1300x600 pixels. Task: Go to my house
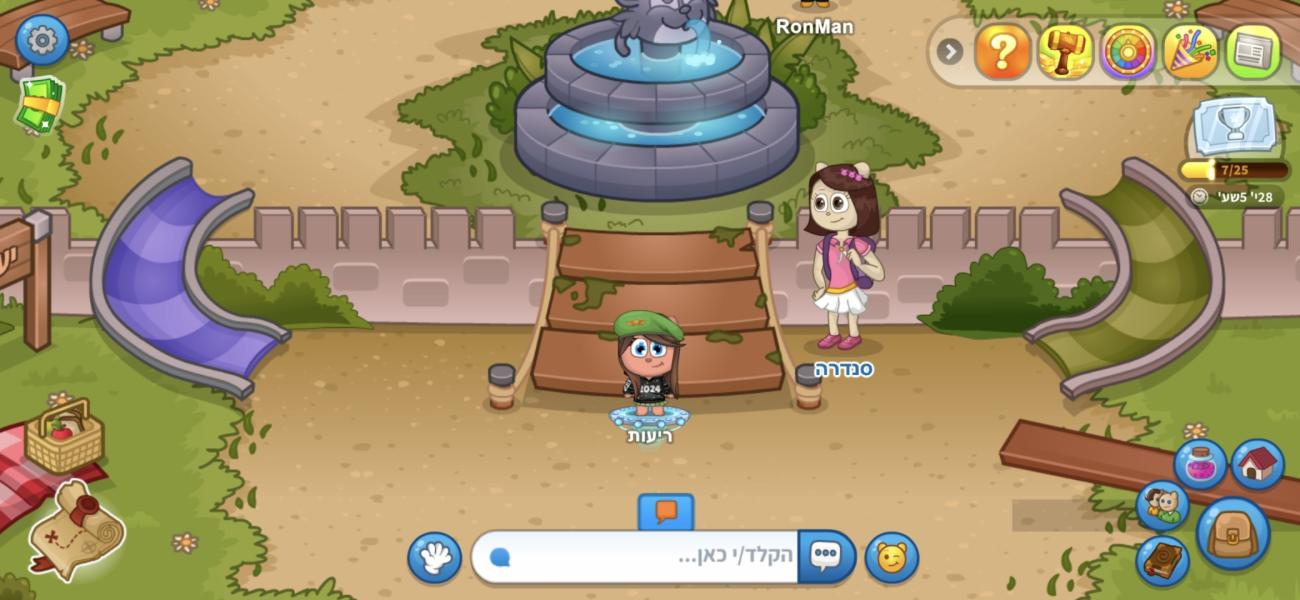click(1257, 465)
